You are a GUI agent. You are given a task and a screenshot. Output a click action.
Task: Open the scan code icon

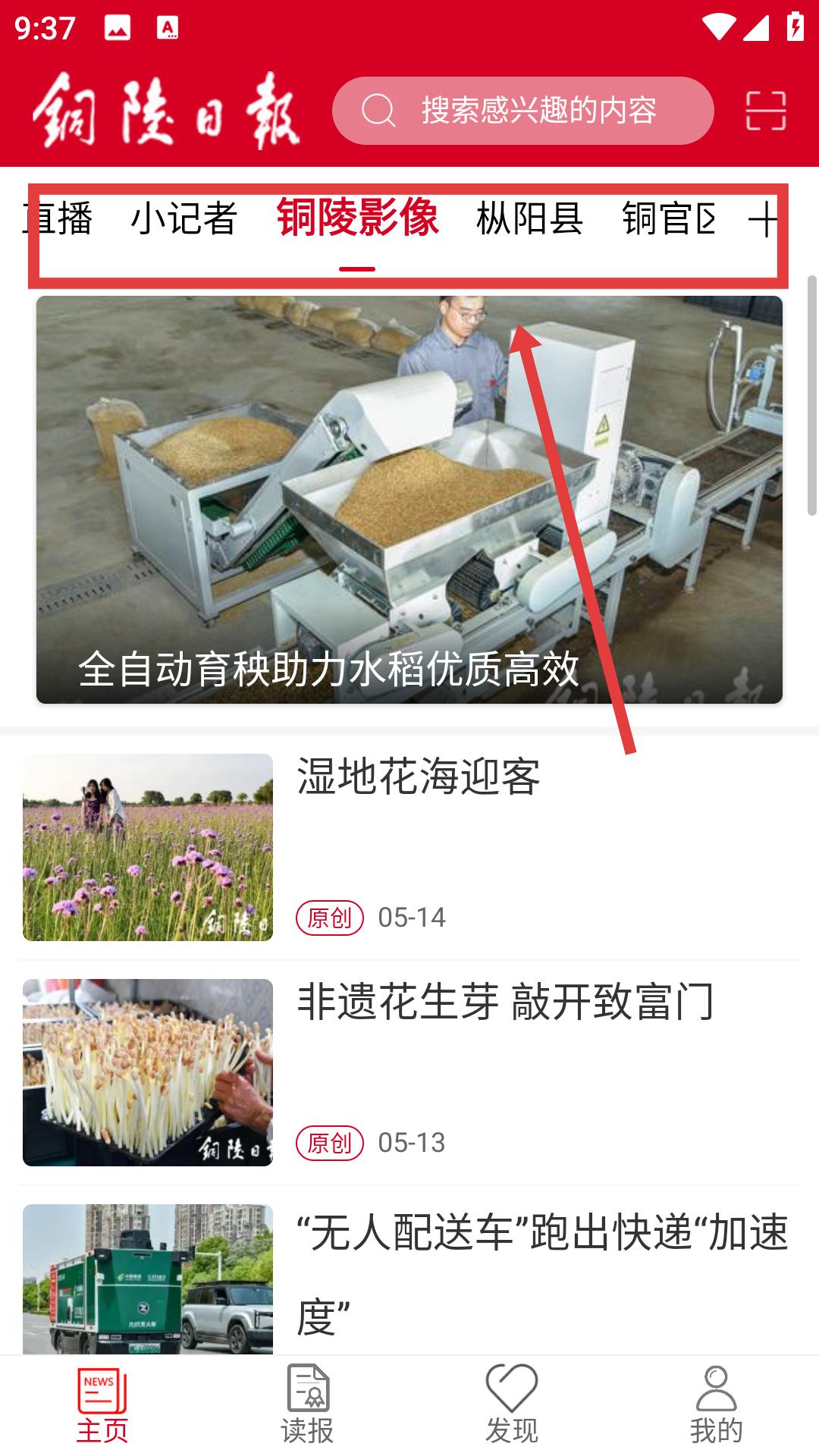766,111
